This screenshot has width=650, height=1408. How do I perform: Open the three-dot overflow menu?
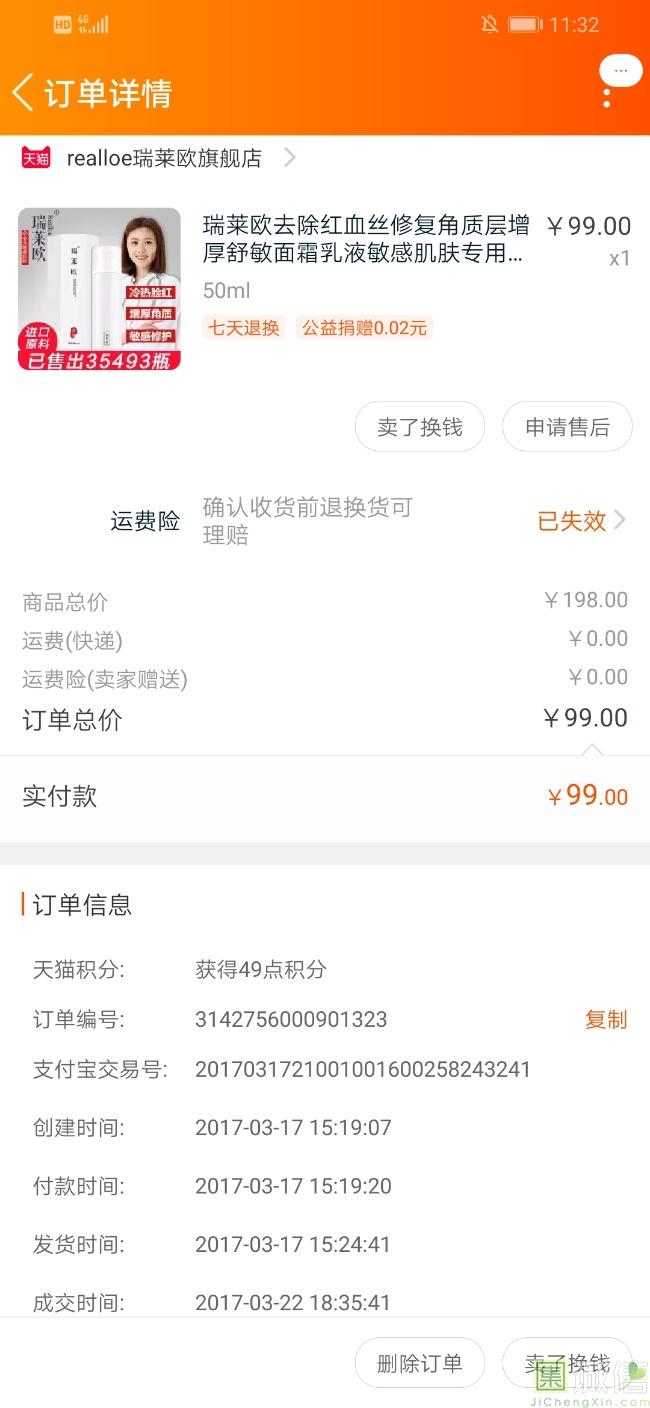click(607, 97)
